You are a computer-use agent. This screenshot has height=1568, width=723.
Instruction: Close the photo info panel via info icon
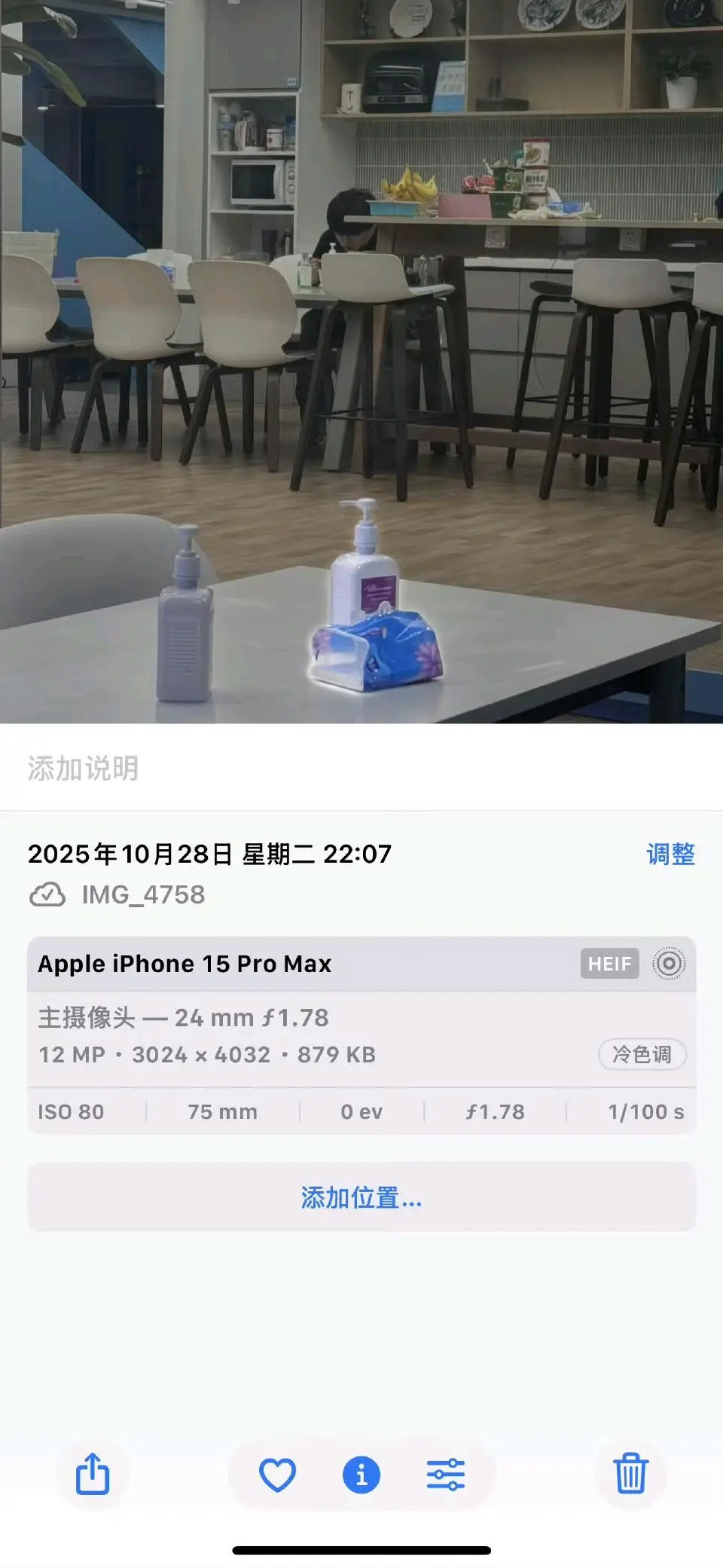pyautogui.click(x=361, y=1475)
